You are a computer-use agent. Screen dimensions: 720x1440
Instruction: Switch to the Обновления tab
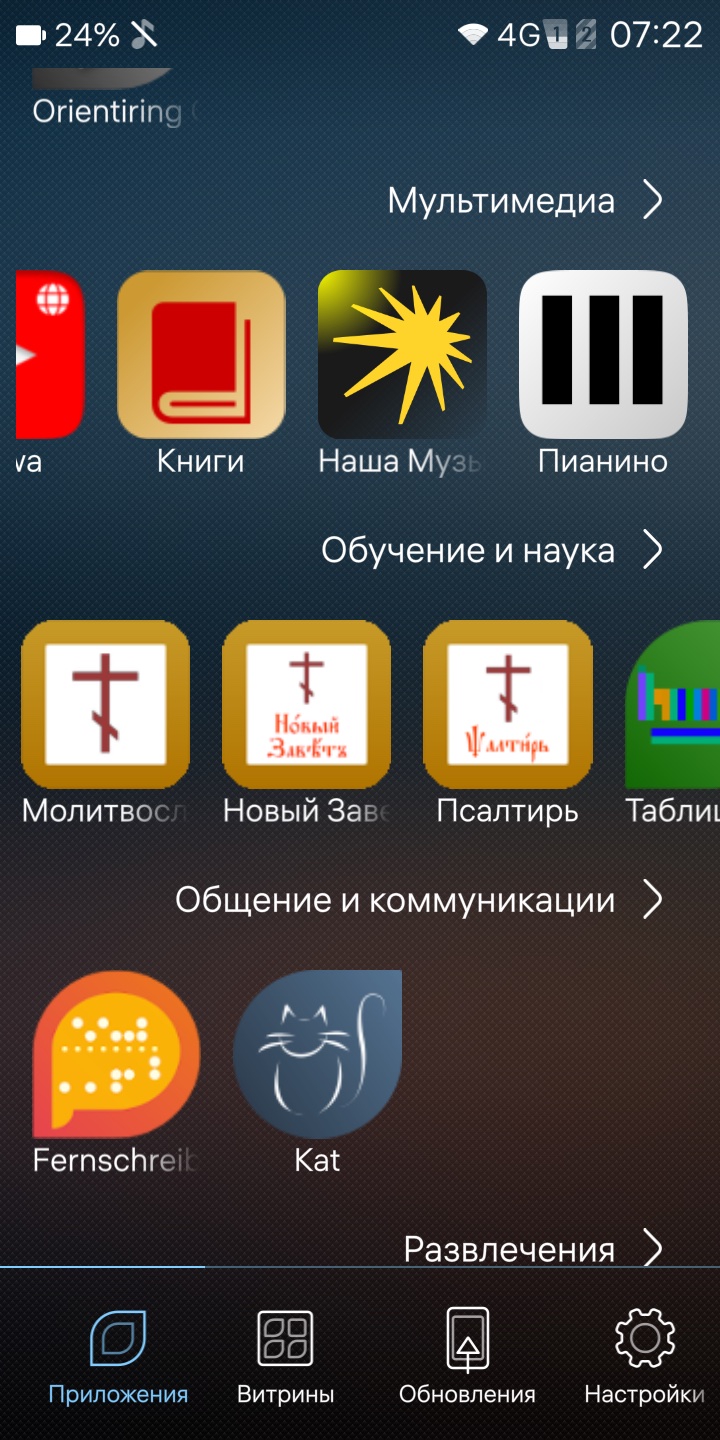tap(467, 1353)
